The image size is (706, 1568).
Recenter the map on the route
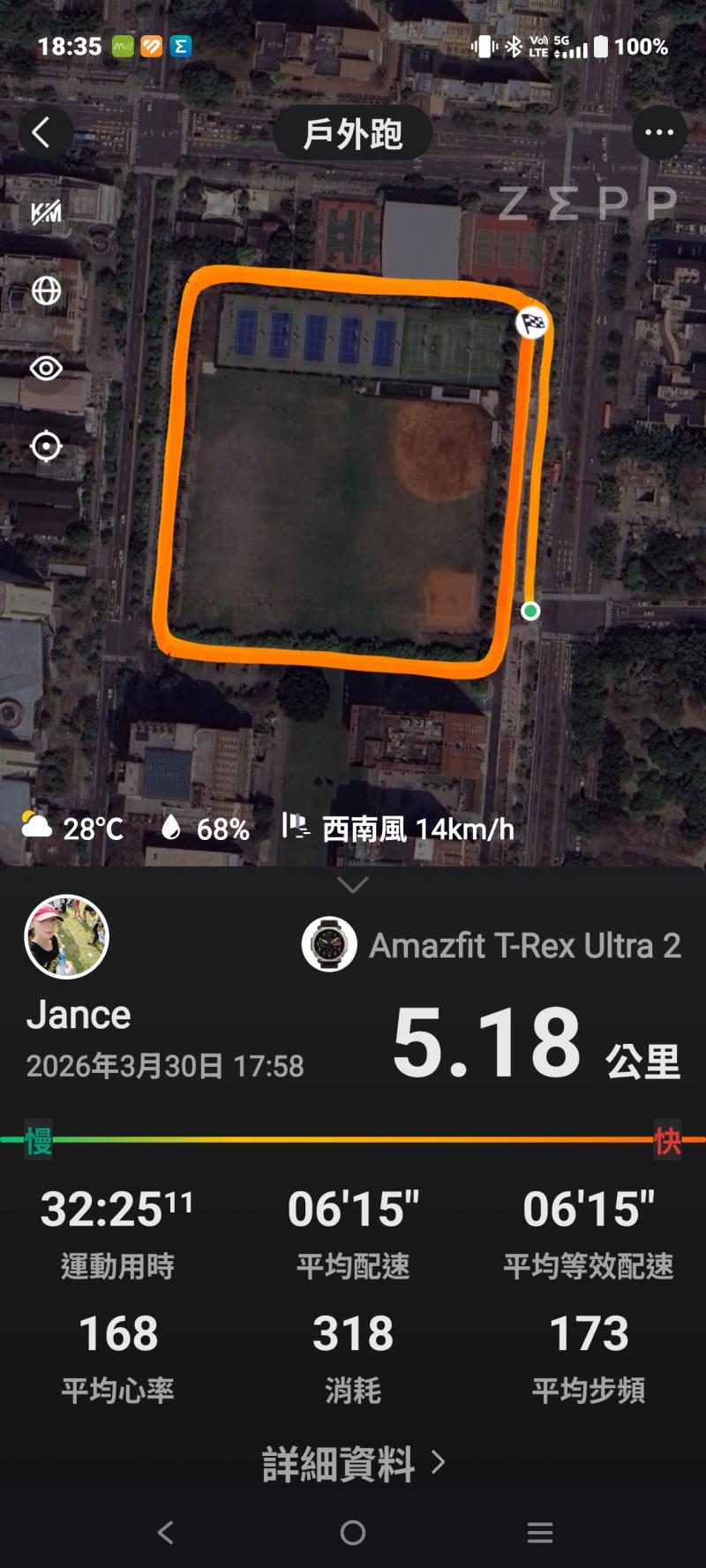pos(46,446)
